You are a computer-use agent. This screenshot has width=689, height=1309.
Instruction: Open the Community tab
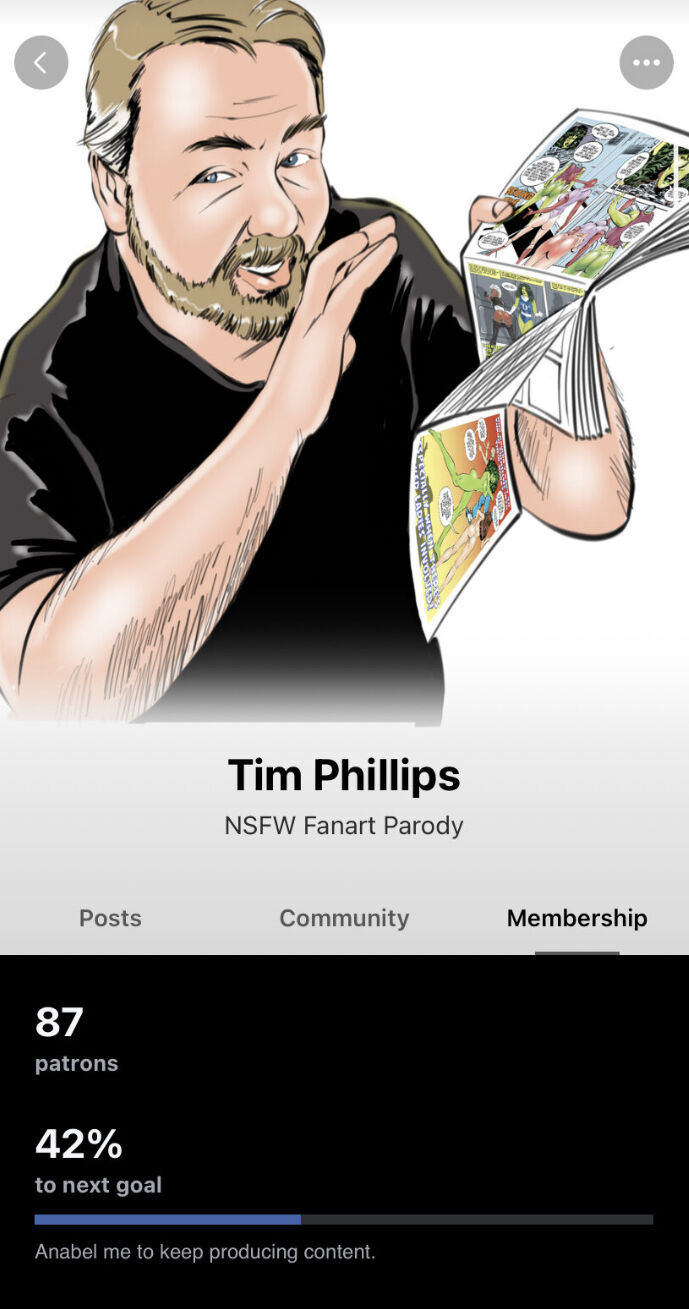click(x=344, y=918)
